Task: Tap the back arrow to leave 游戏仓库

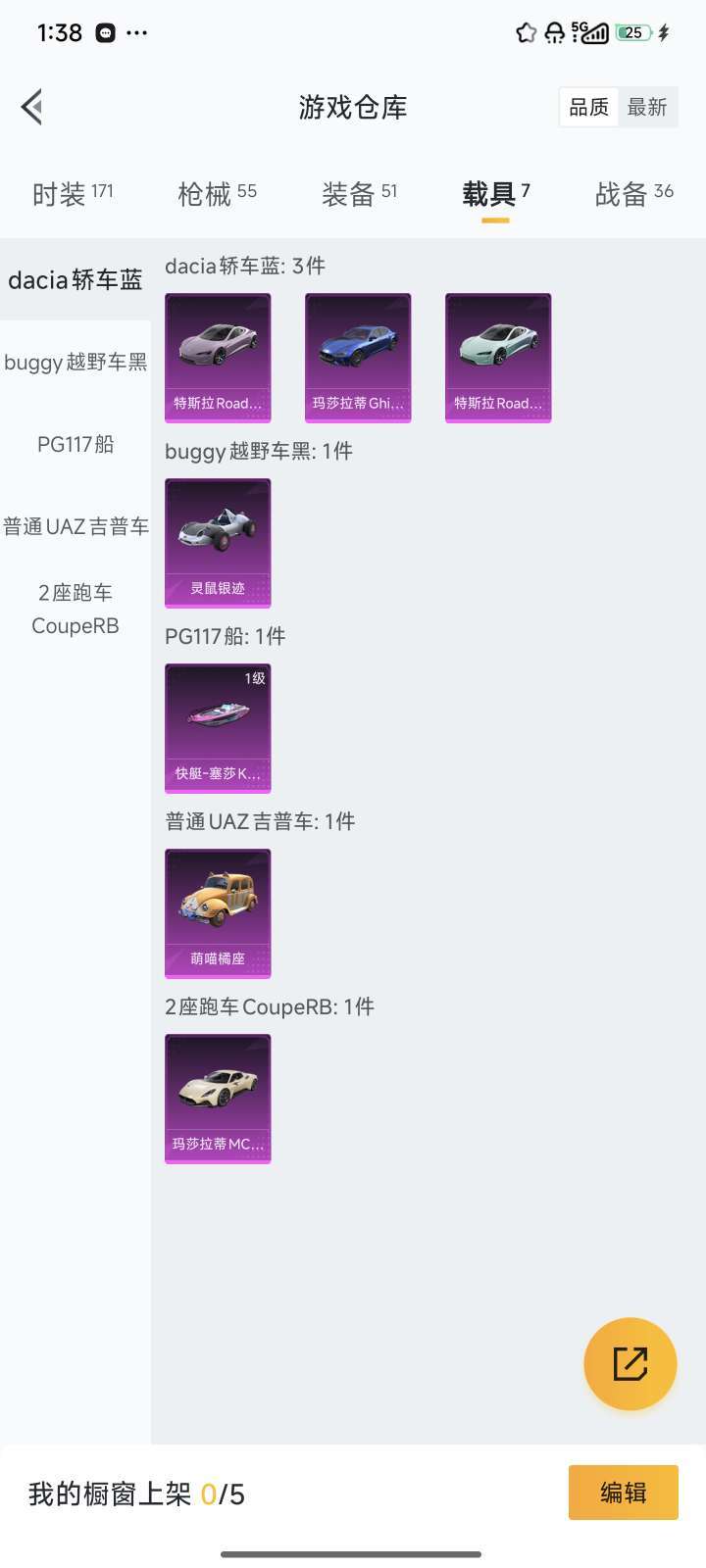Action: tap(32, 106)
